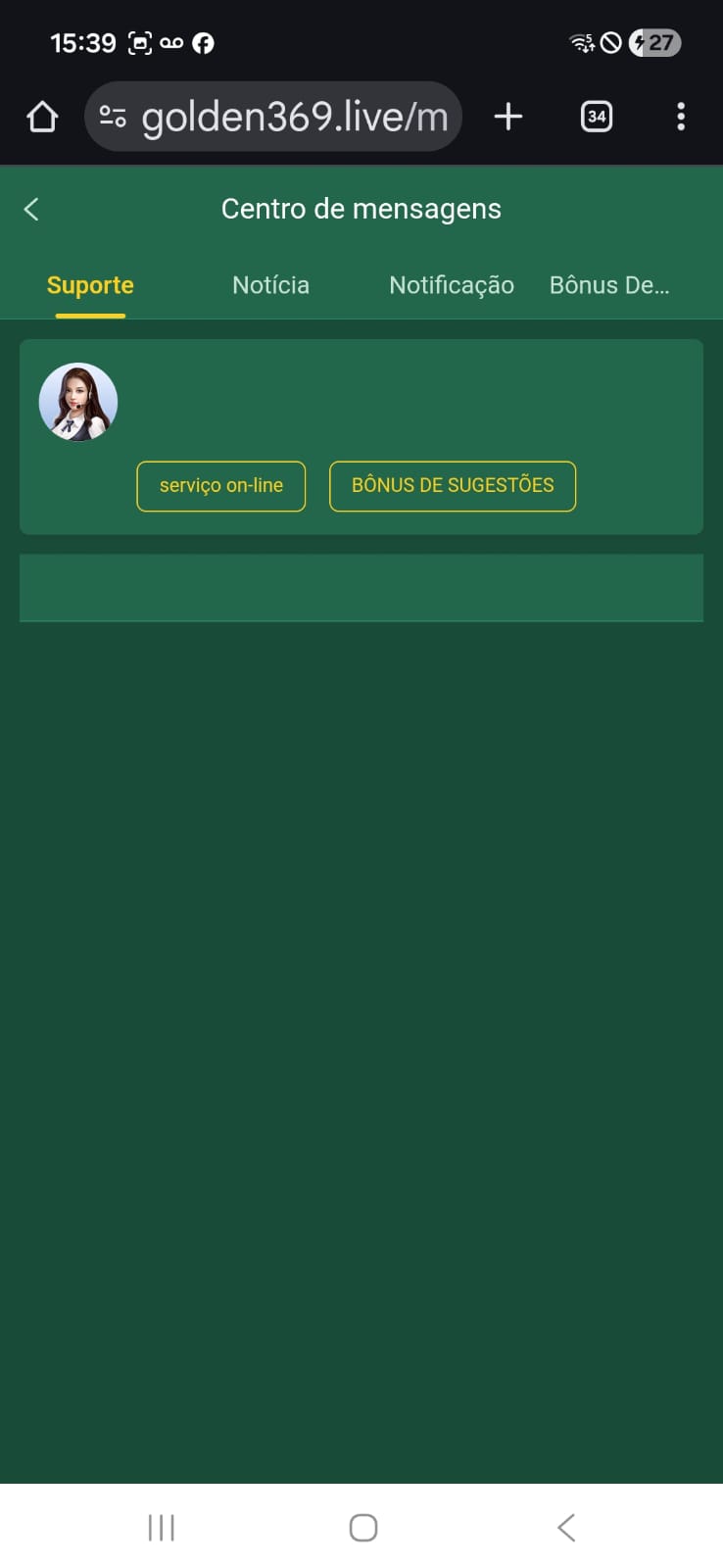Go back from Centro de mensagens
This screenshot has height=1568, width=723.
pyautogui.click(x=31, y=209)
